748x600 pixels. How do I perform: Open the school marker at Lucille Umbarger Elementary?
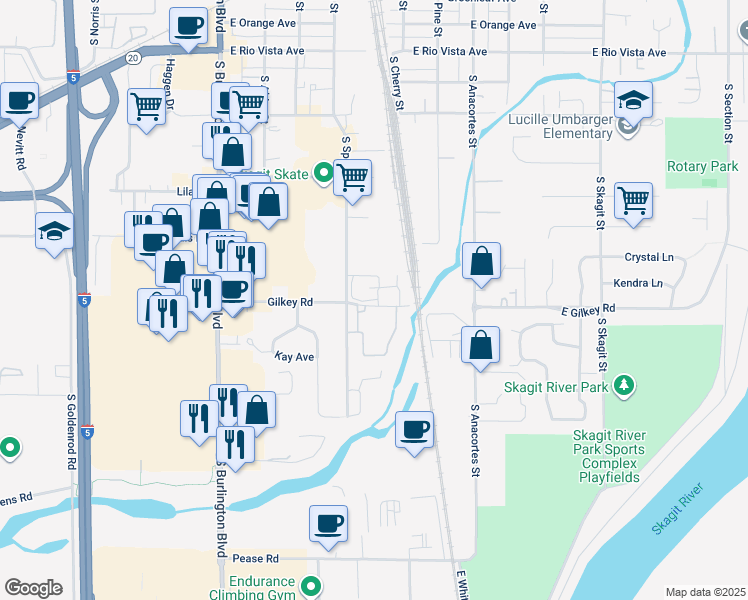(x=634, y=102)
